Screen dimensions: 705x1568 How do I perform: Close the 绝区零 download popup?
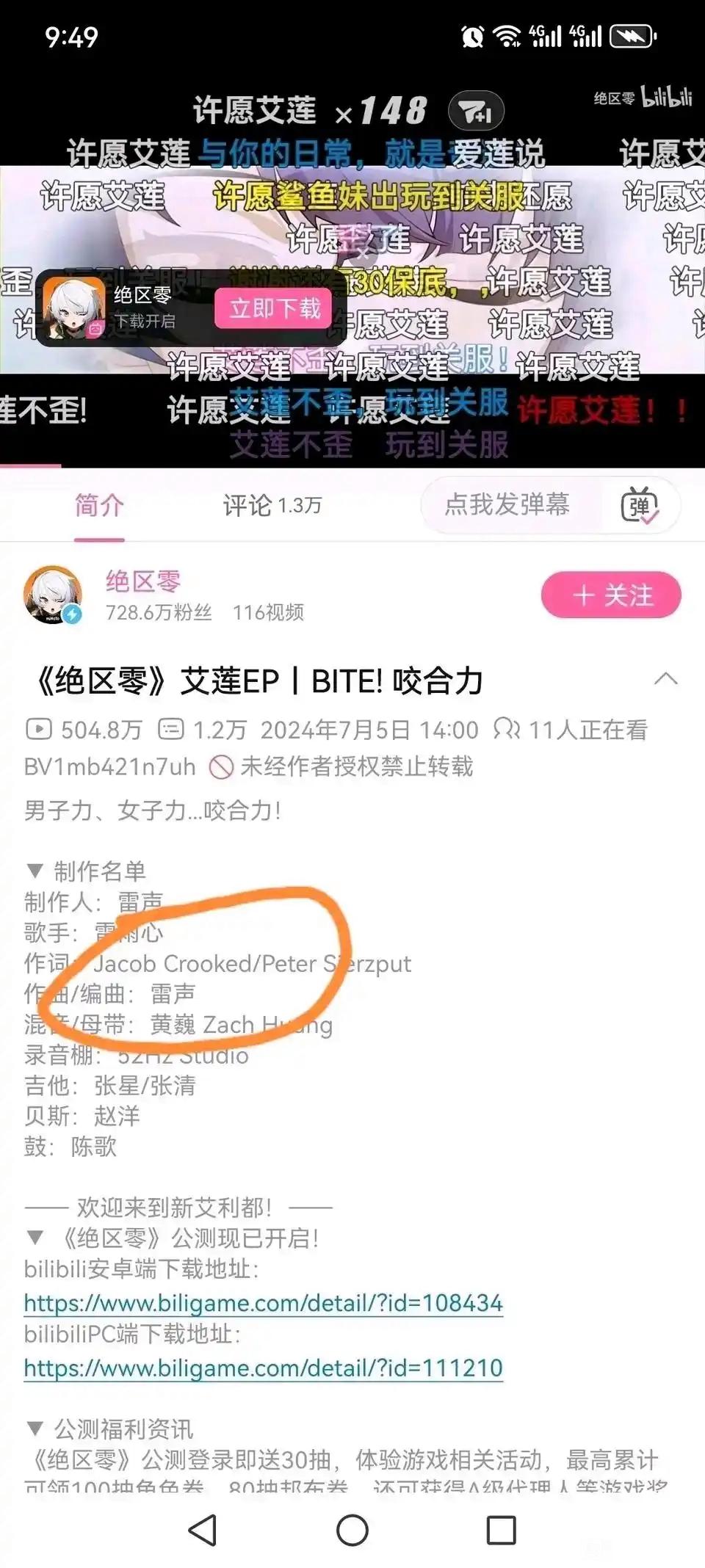tap(362, 253)
